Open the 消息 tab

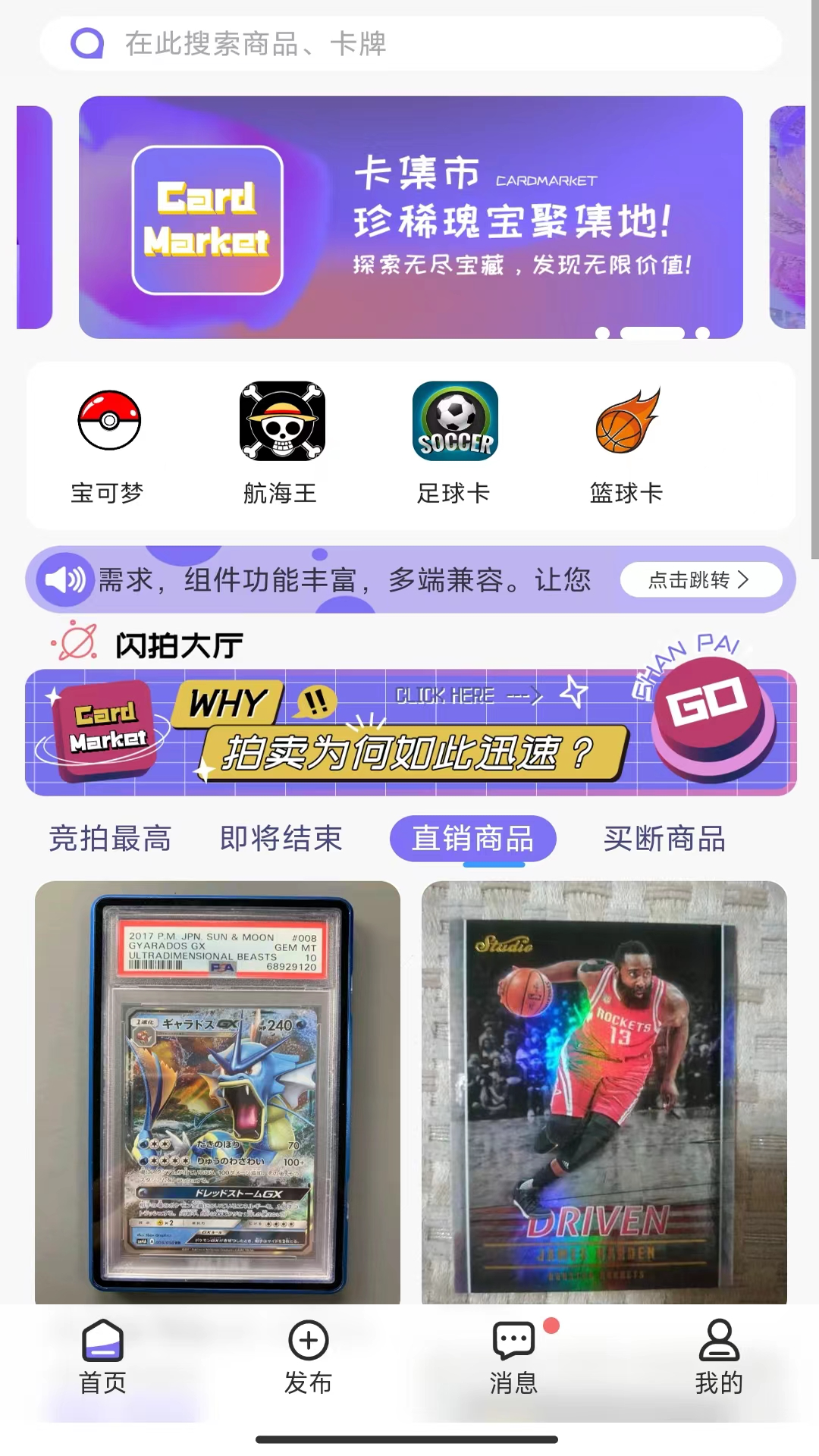(x=513, y=1357)
